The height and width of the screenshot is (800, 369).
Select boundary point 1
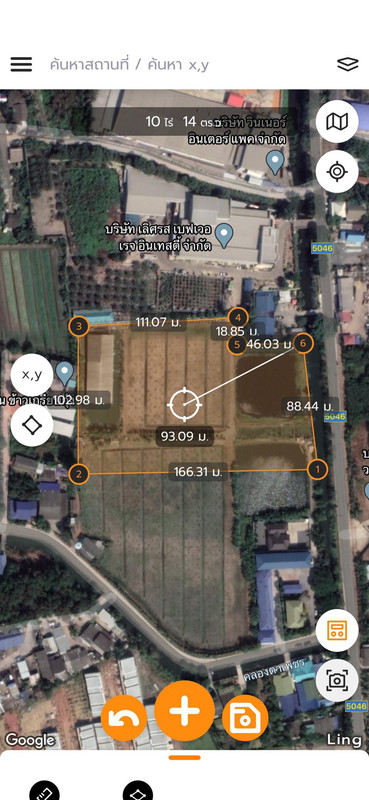(x=318, y=468)
